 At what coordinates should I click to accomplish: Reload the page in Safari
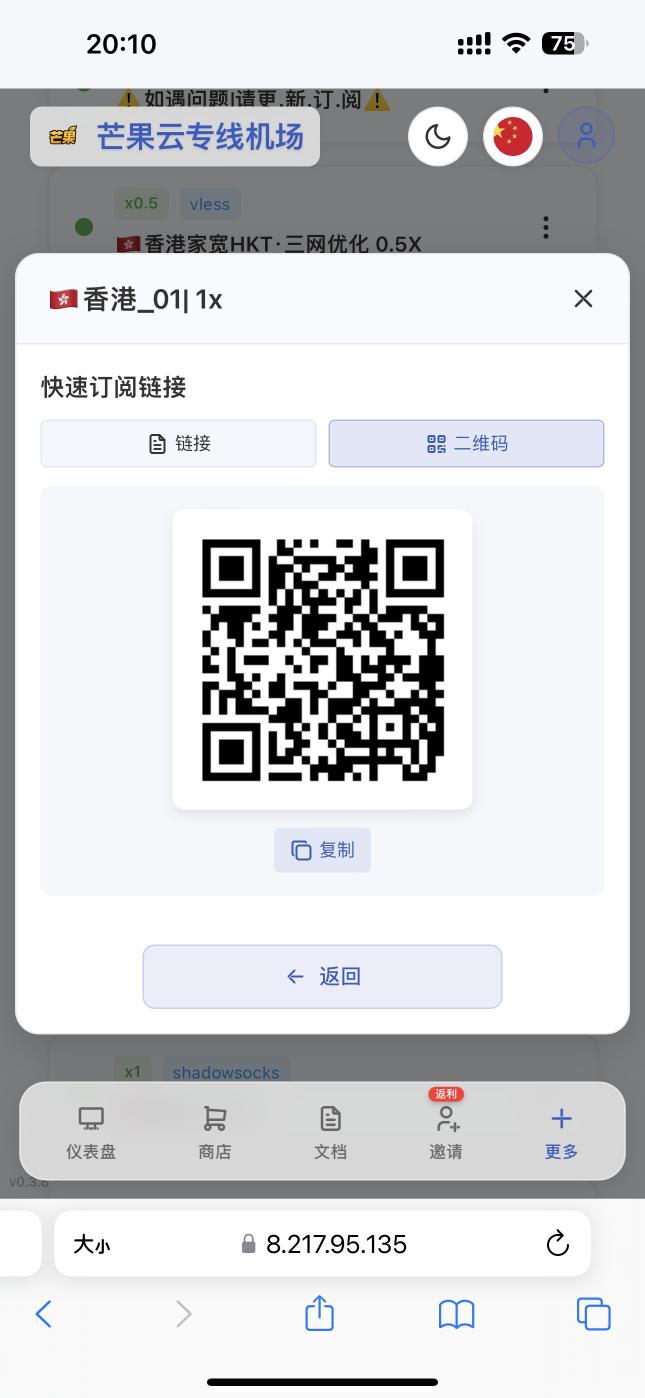click(x=557, y=1244)
